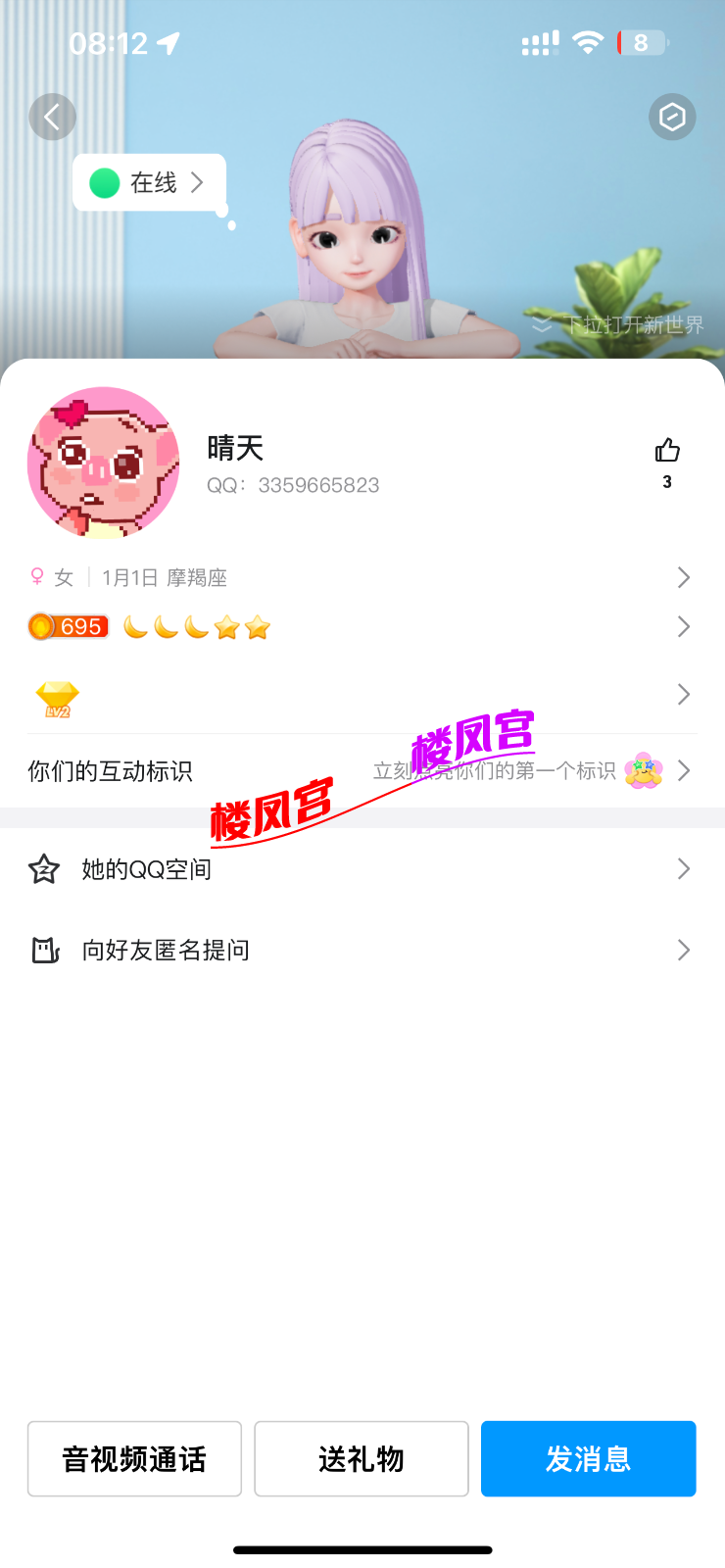
Task: Open 你们的互动标识 row
Action: coord(361,771)
